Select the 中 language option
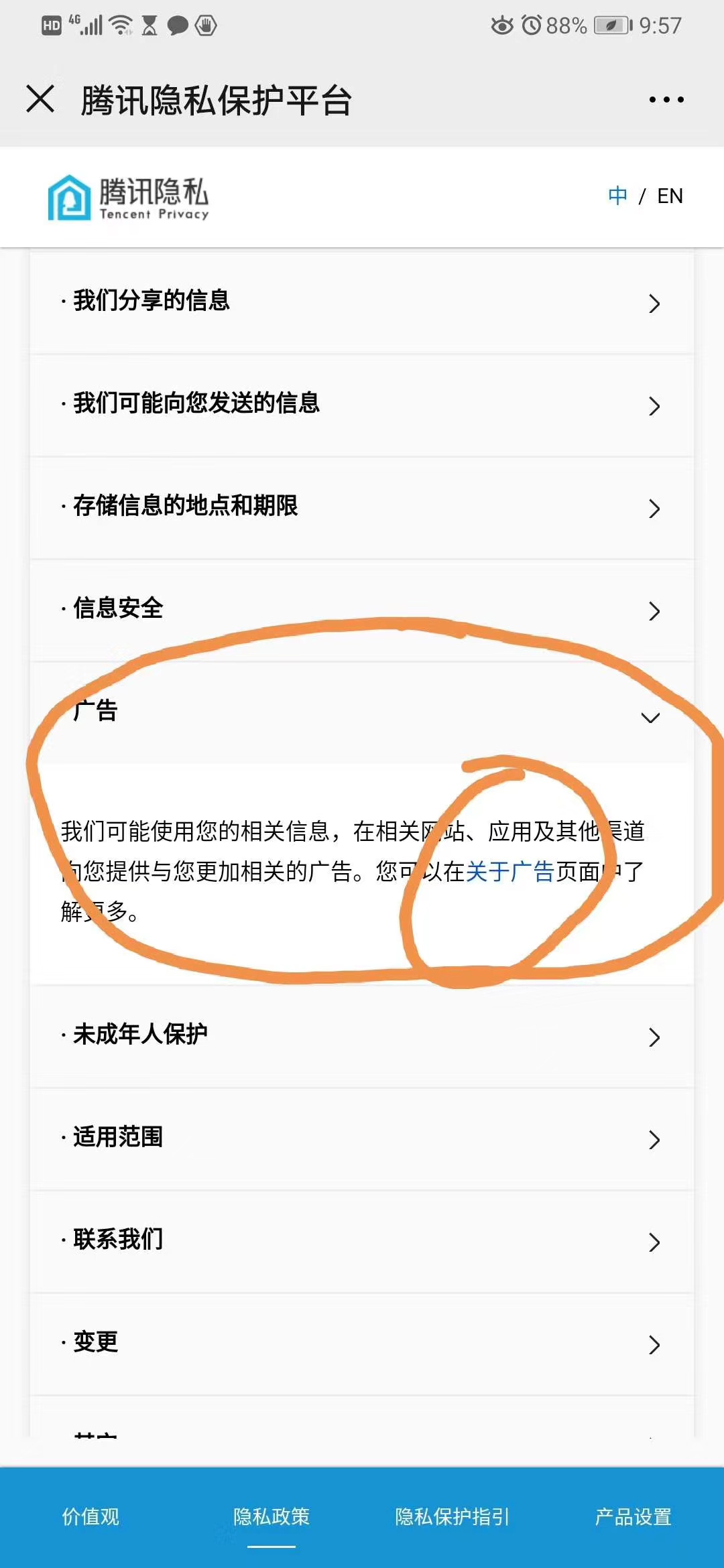This screenshot has width=724, height=1568. pos(617,196)
